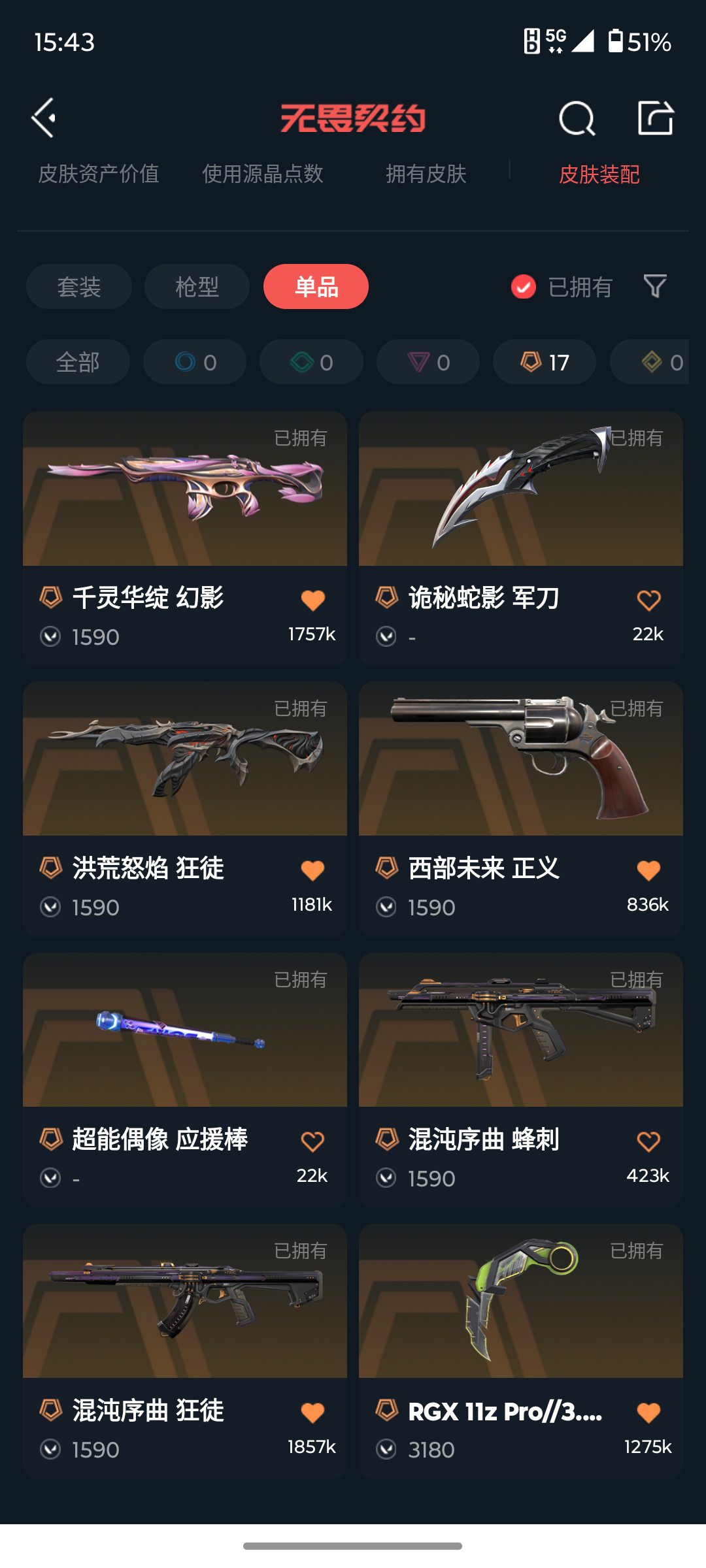
Task: Select the 套装 filter chip
Action: (79, 287)
